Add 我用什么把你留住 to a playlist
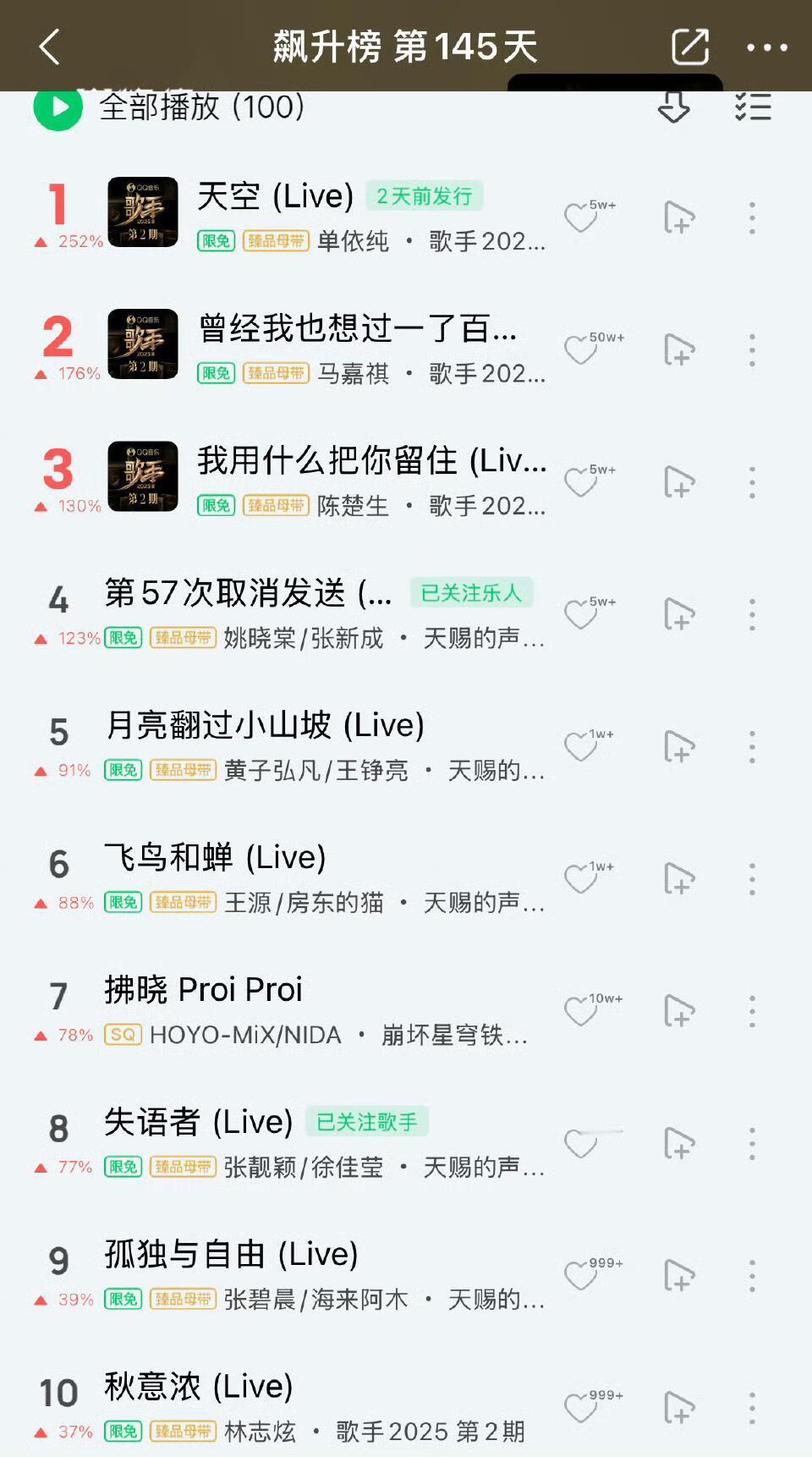The height and width of the screenshot is (1457, 812). (678, 482)
